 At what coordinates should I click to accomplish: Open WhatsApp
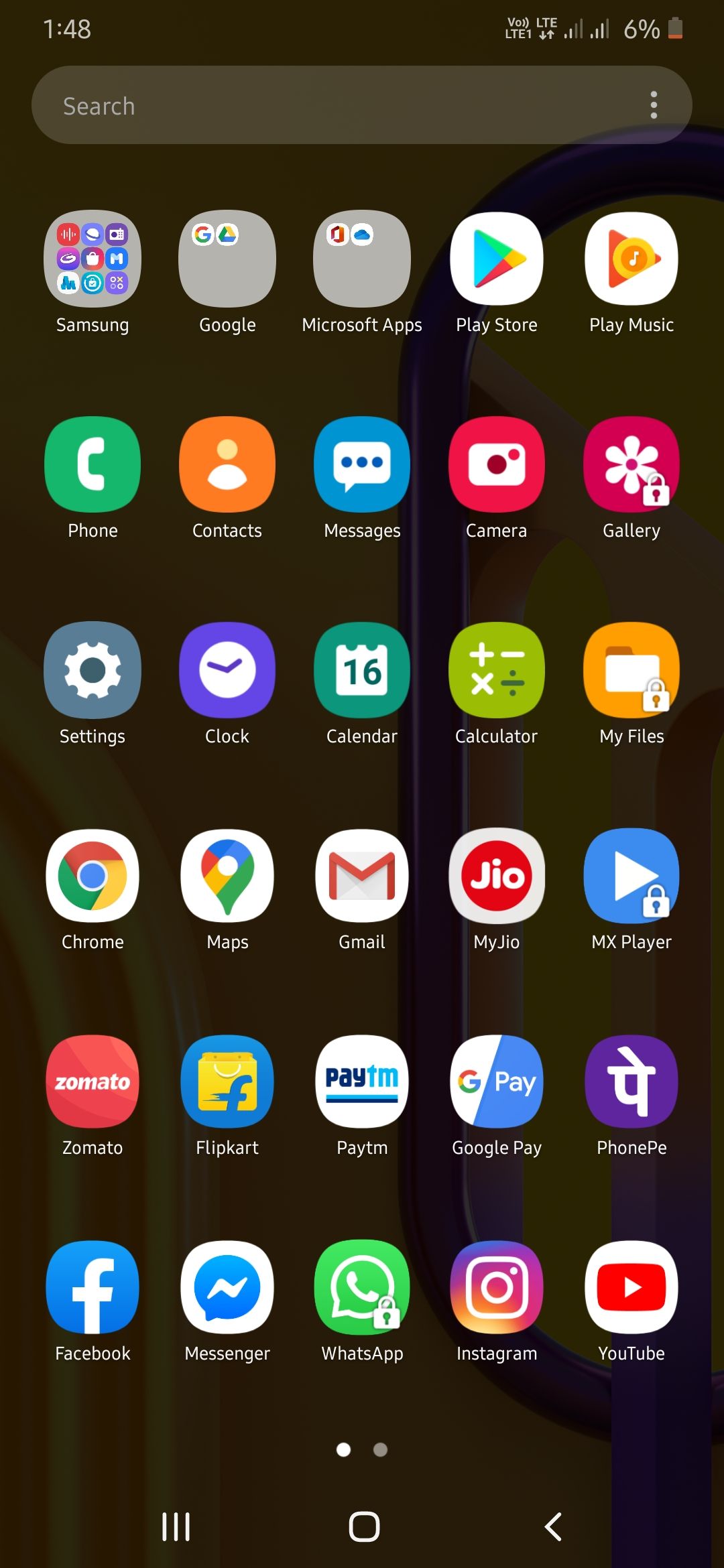coord(362,1287)
